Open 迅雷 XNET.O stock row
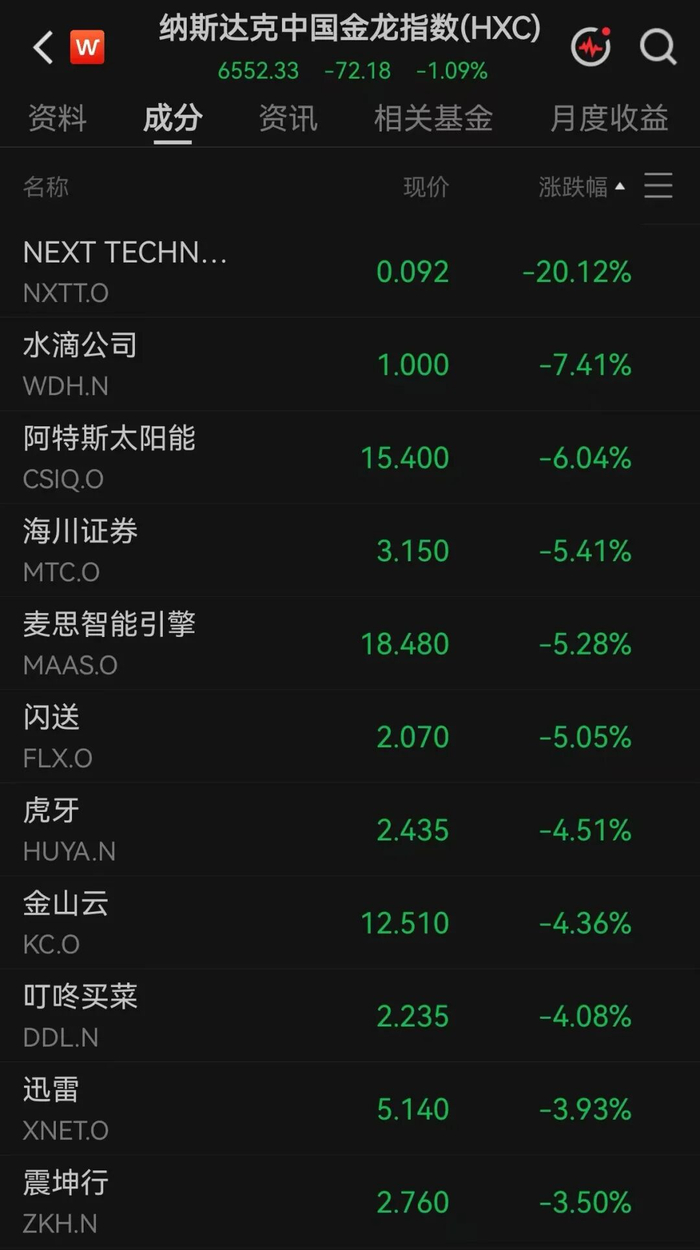Image resolution: width=700 pixels, height=1250 pixels. (350, 1108)
